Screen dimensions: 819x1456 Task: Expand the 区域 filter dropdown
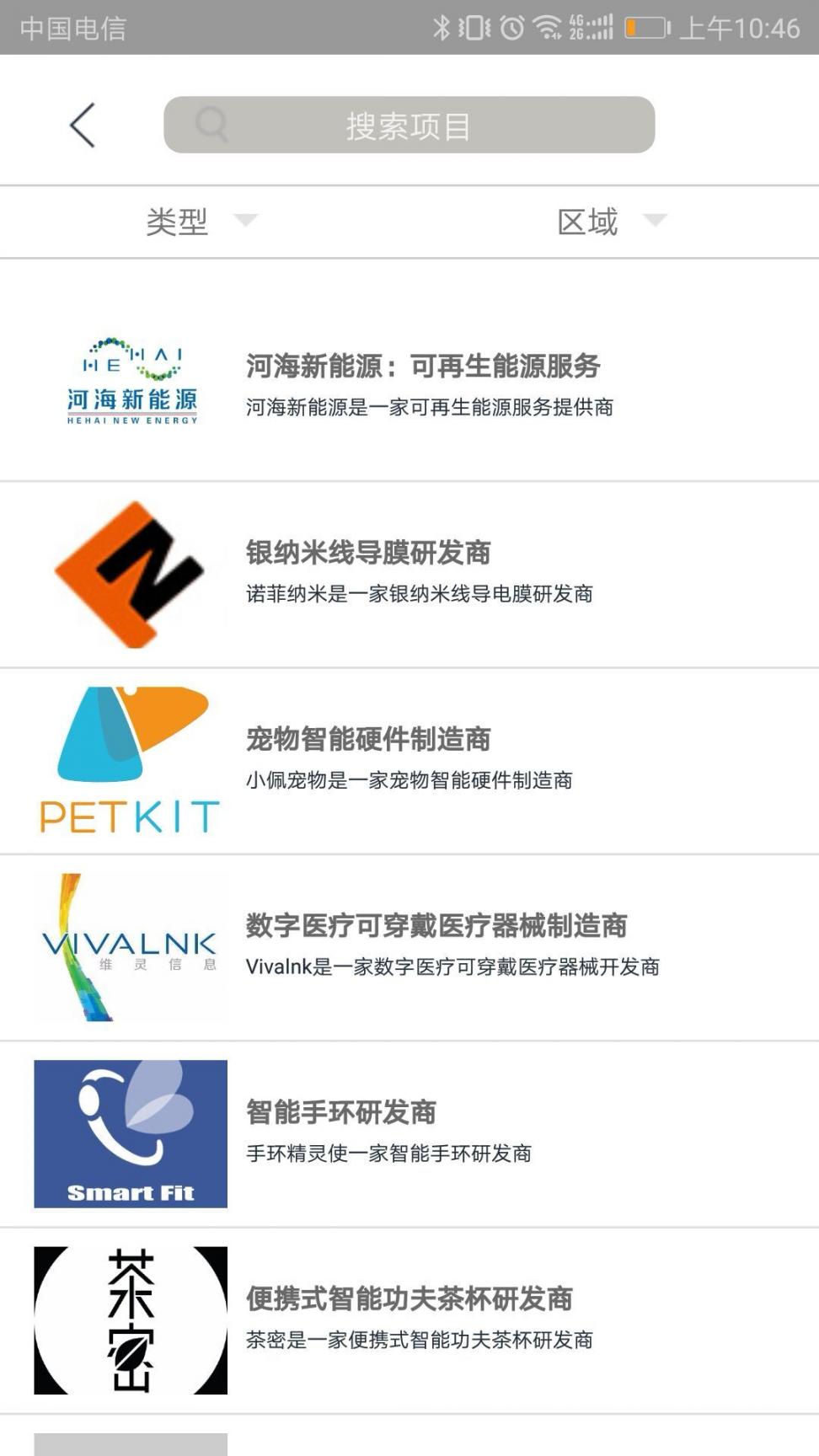[611, 222]
